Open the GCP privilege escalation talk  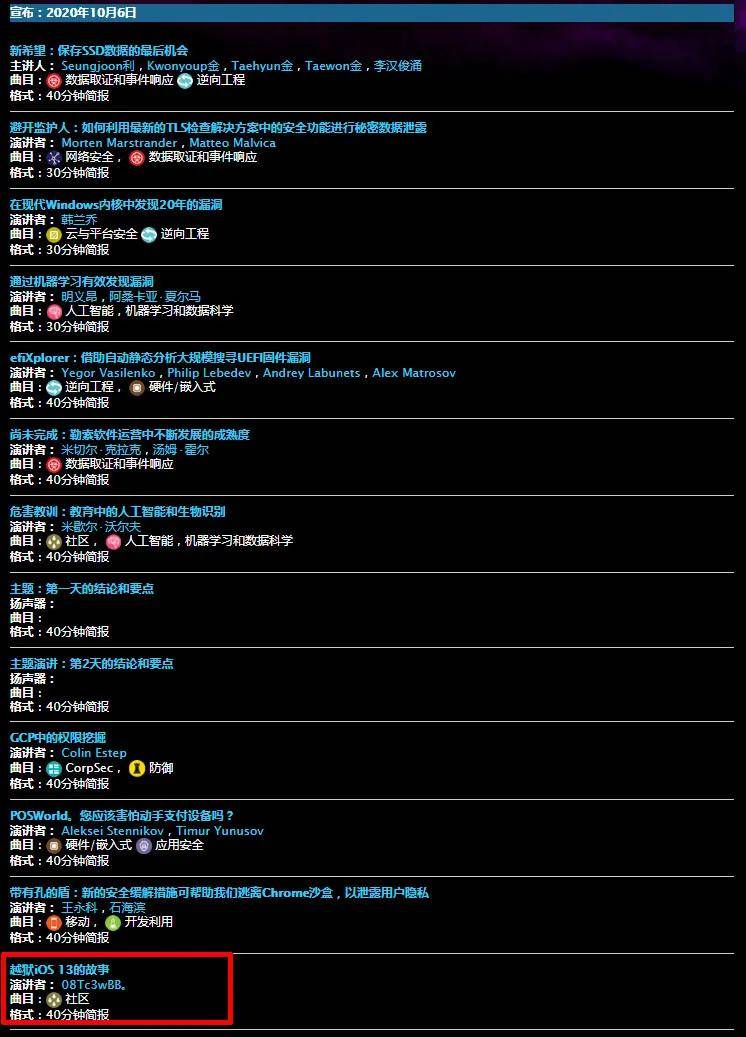tap(57, 737)
